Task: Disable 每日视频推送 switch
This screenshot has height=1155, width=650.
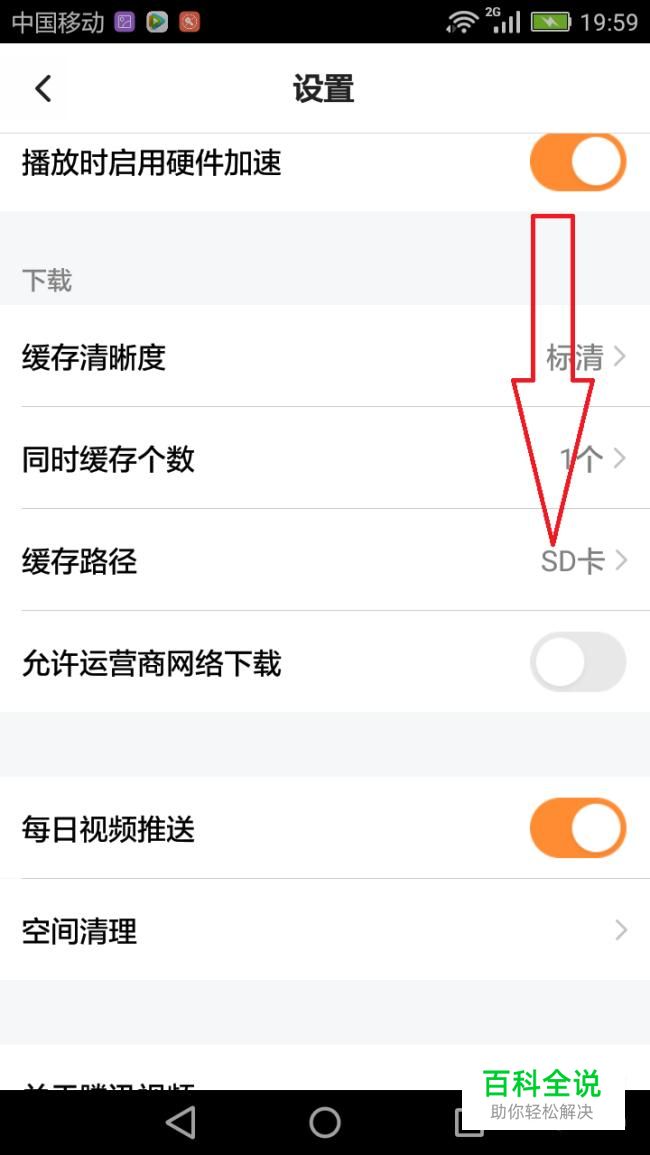Action: click(577, 828)
